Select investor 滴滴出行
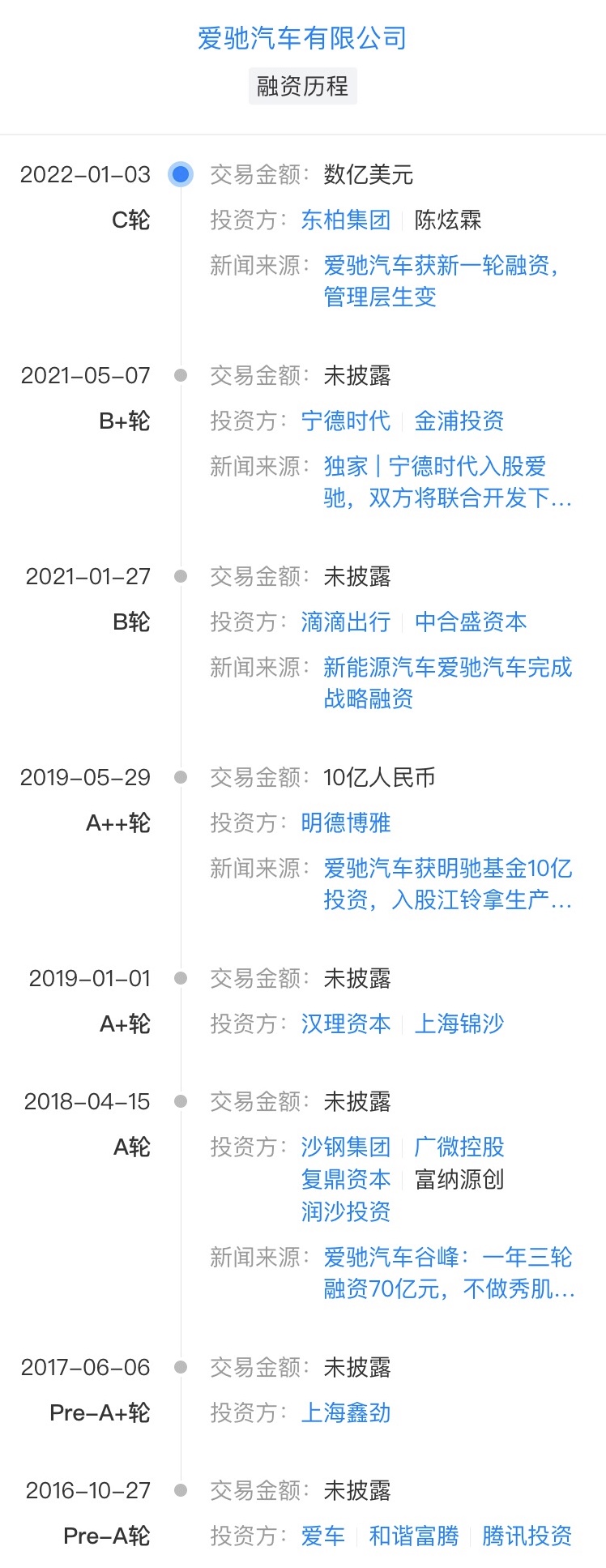 345,622
